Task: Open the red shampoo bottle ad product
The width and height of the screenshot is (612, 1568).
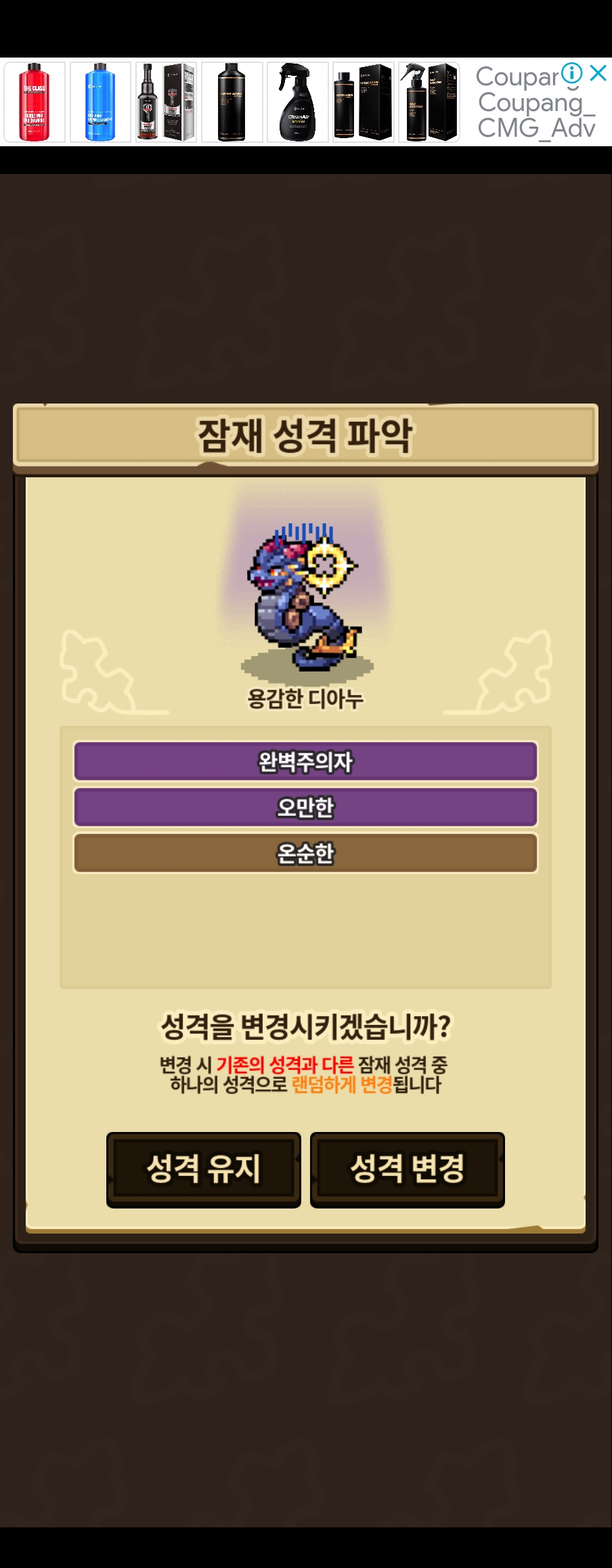Action: pyautogui.click(x=35, y=102)
